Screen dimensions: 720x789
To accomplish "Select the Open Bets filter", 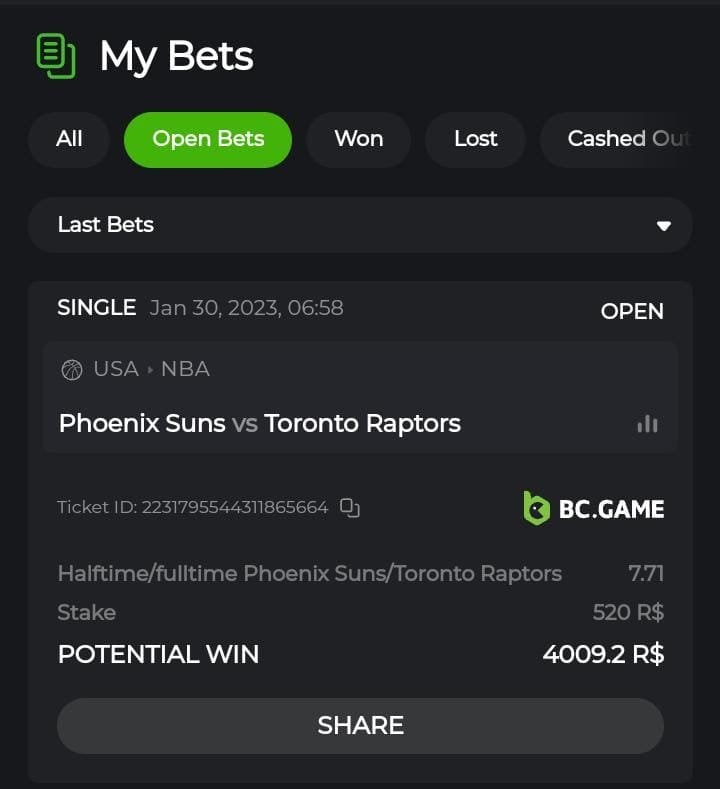I will (208, 139).
